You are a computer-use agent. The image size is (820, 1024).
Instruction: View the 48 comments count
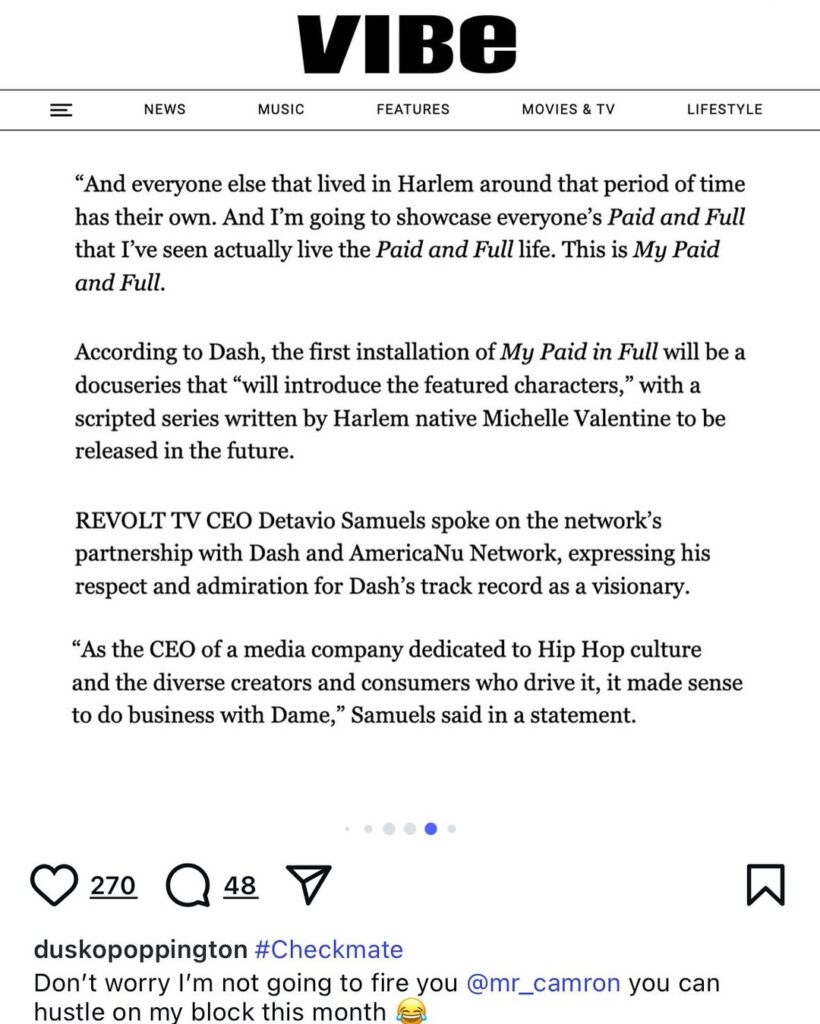click(240, 886)
